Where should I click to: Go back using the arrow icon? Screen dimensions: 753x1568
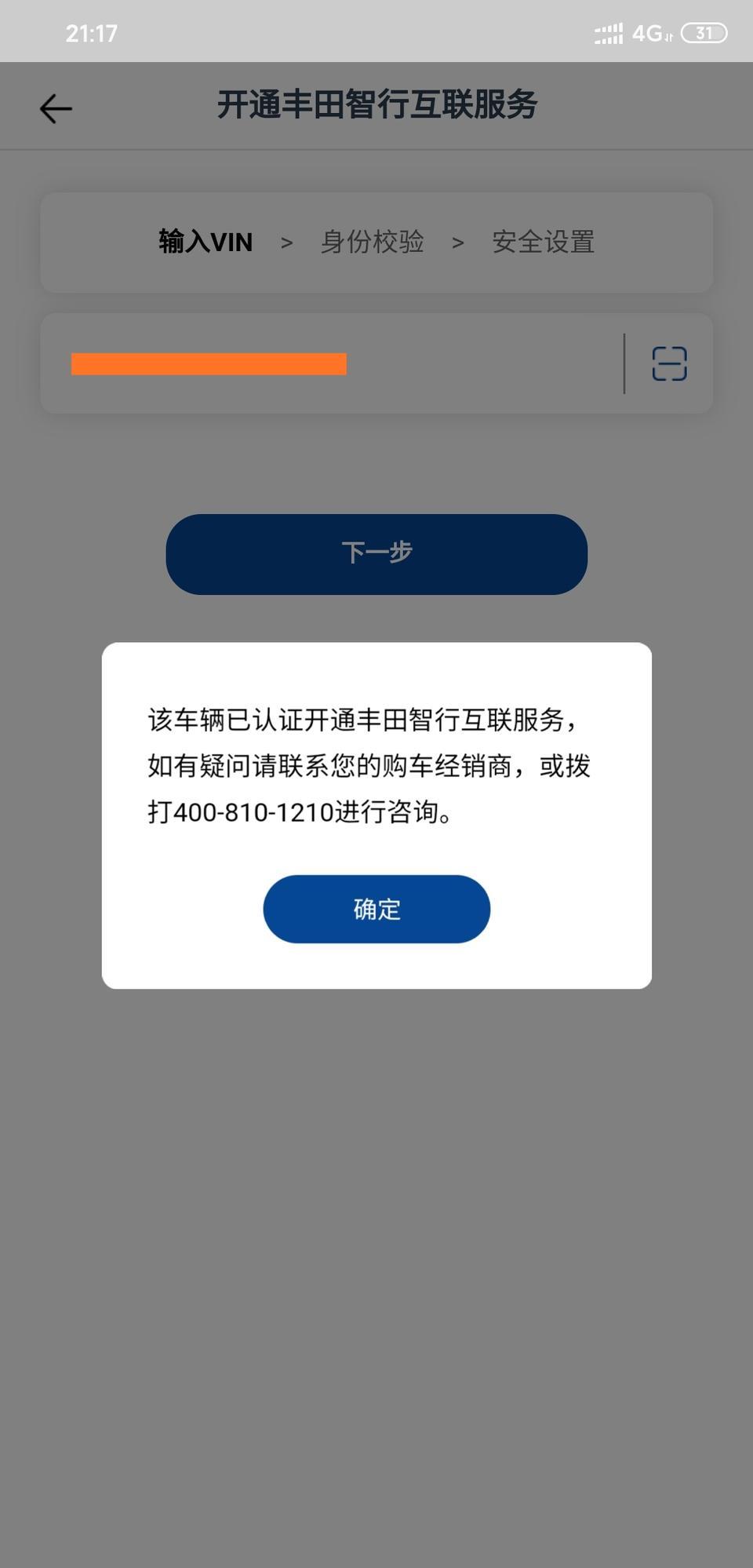[x=56, y=108]
